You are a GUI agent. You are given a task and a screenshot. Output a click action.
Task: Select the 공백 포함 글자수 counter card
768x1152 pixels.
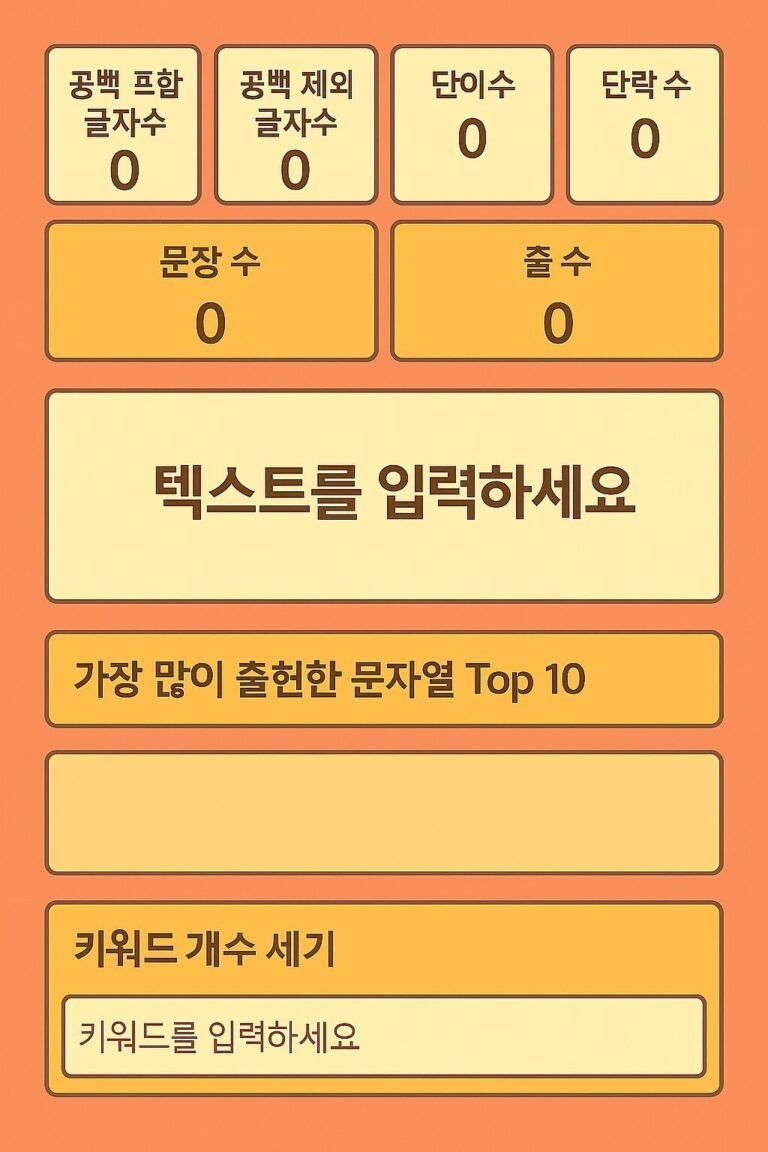coord(125,122)
